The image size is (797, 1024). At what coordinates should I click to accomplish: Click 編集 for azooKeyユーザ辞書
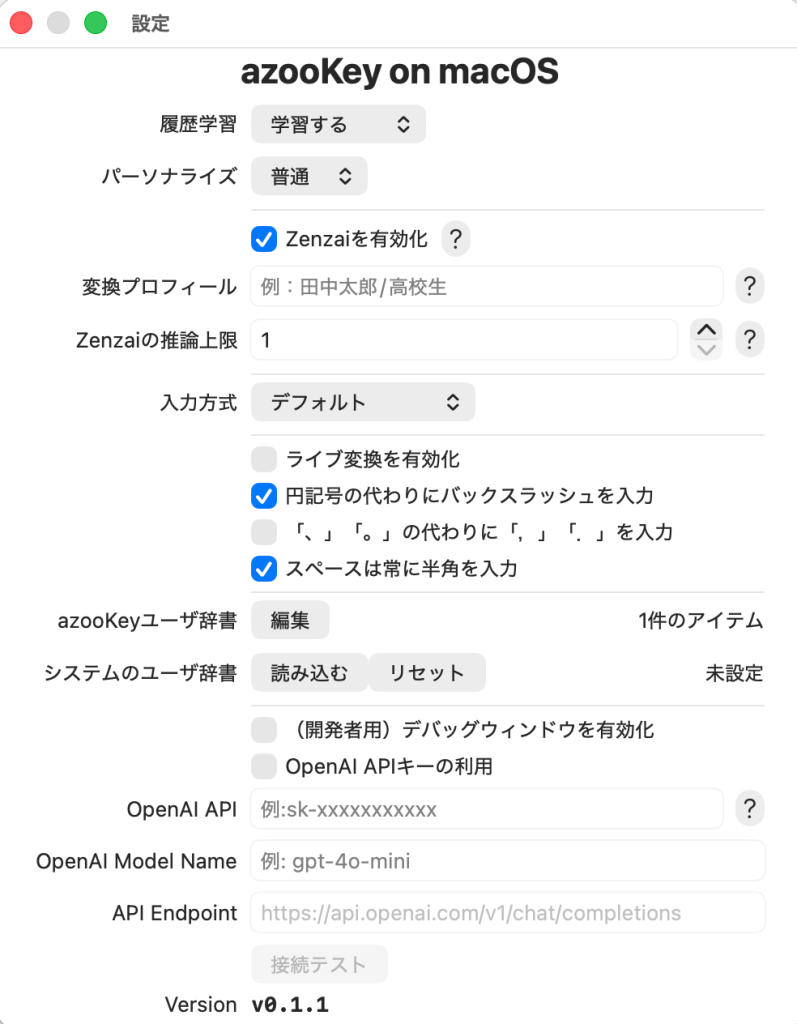point(290,621)
